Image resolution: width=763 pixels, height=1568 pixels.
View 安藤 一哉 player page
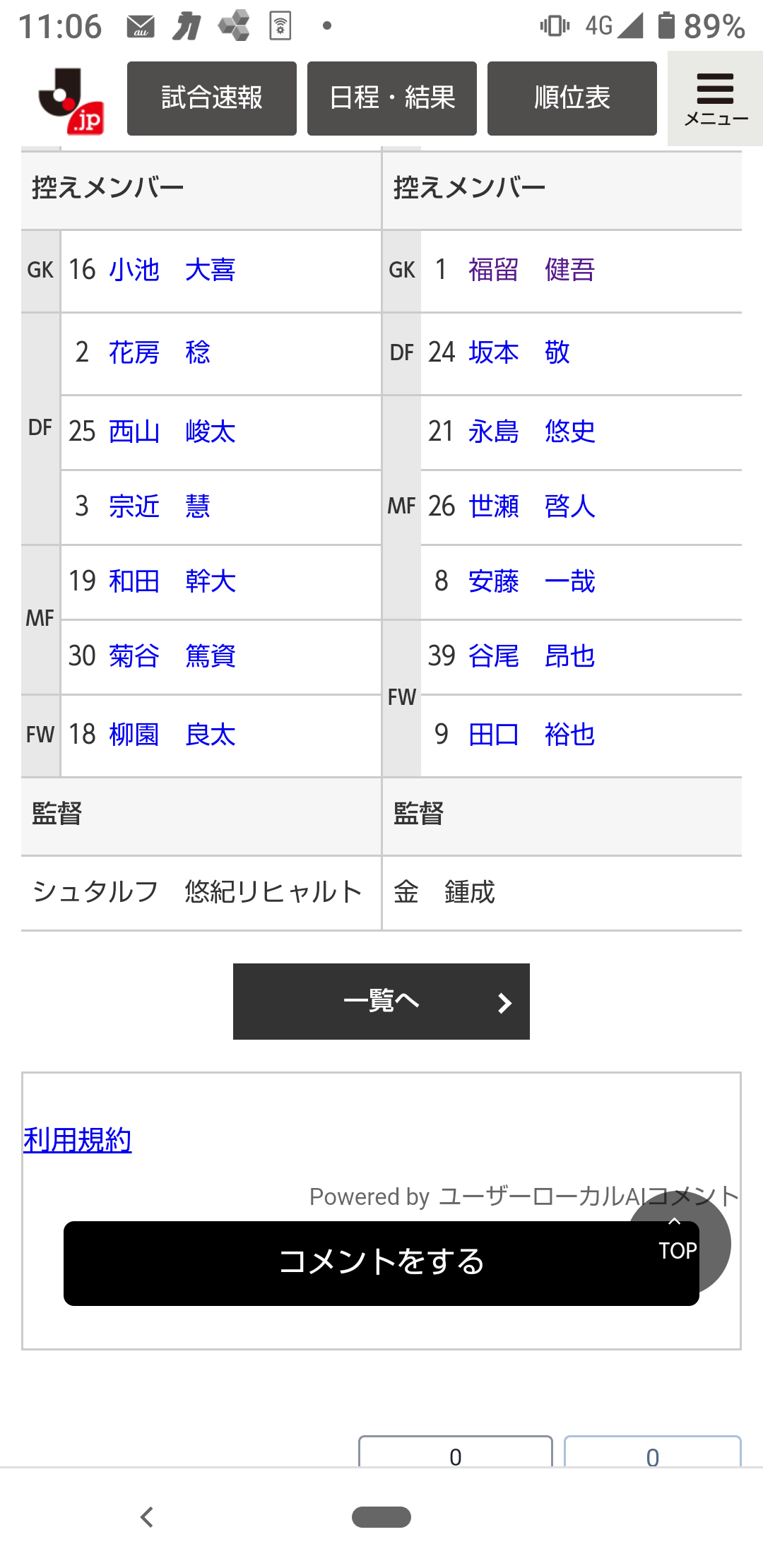point(531,581)
